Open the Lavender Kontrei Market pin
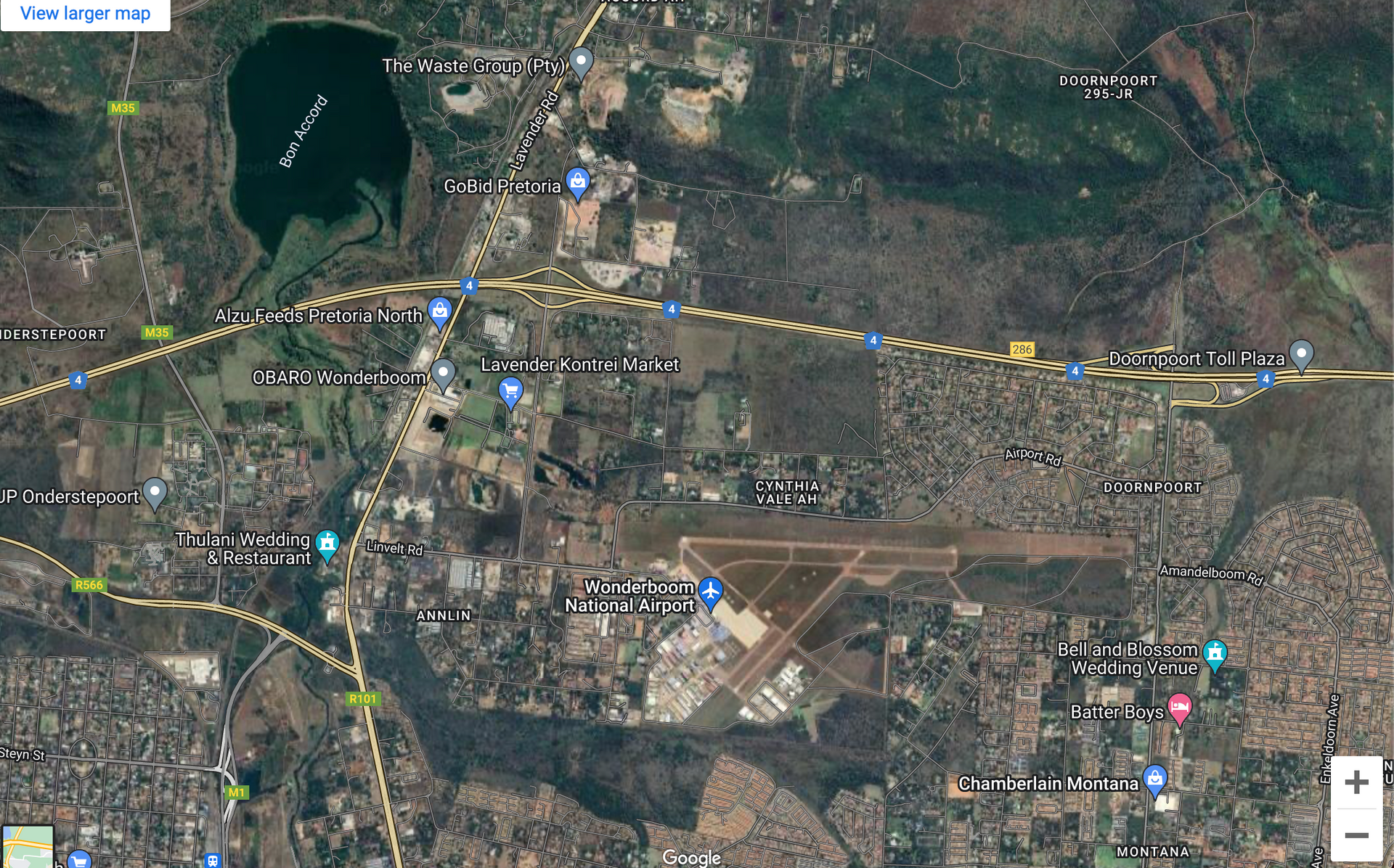The height and width of the screenshot is (868, 1394). point(511,391)
